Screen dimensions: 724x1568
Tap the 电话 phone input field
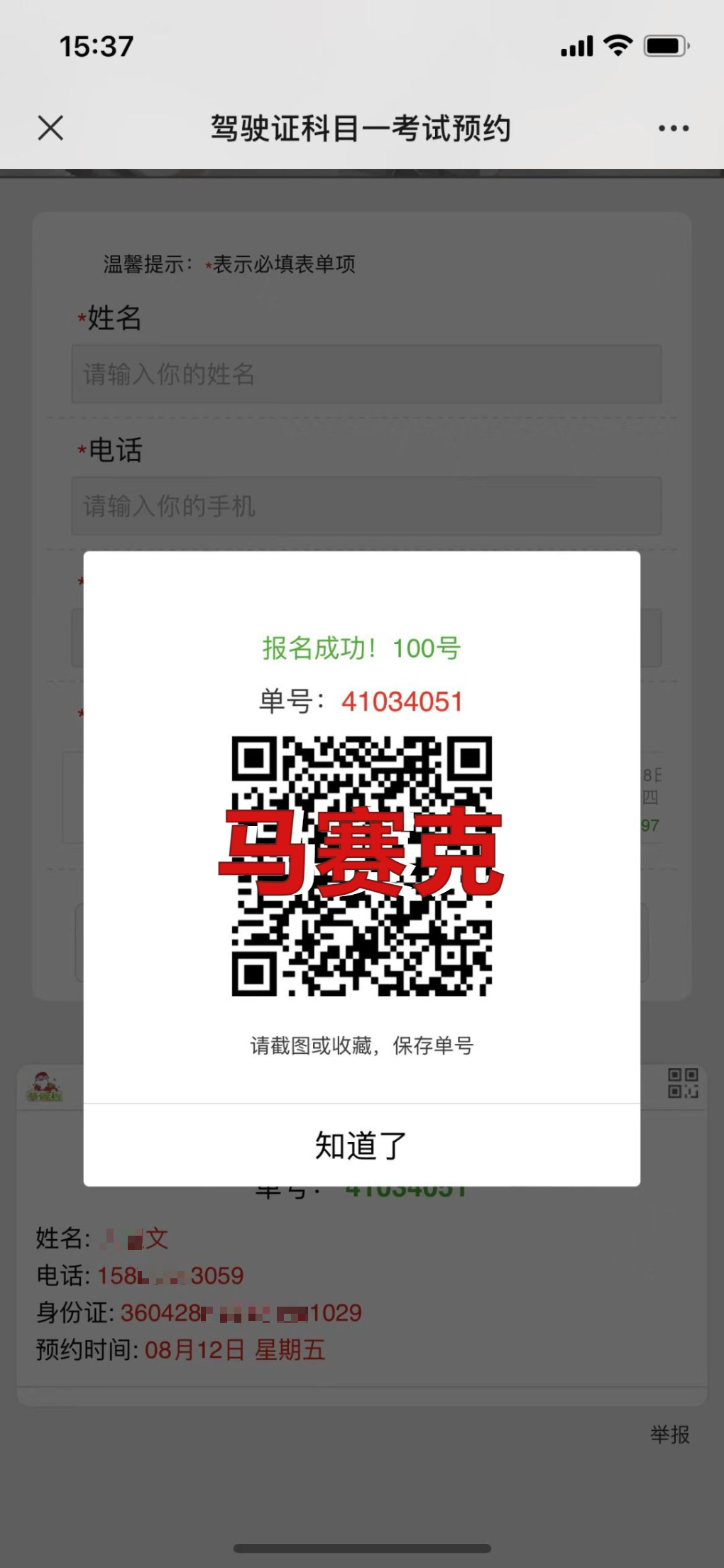point(366,506)
